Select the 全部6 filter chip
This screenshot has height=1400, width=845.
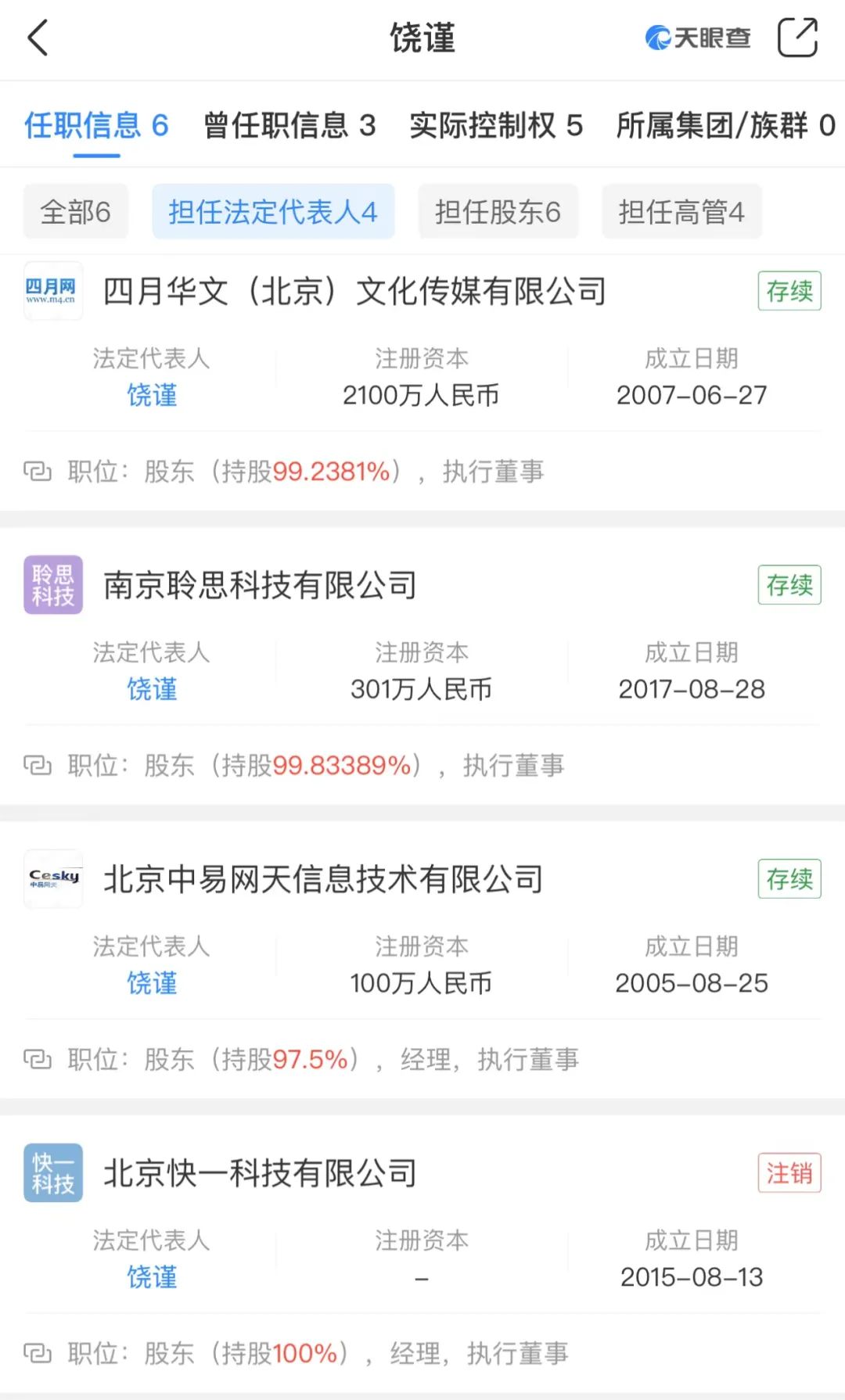click(x=75, y=212)
